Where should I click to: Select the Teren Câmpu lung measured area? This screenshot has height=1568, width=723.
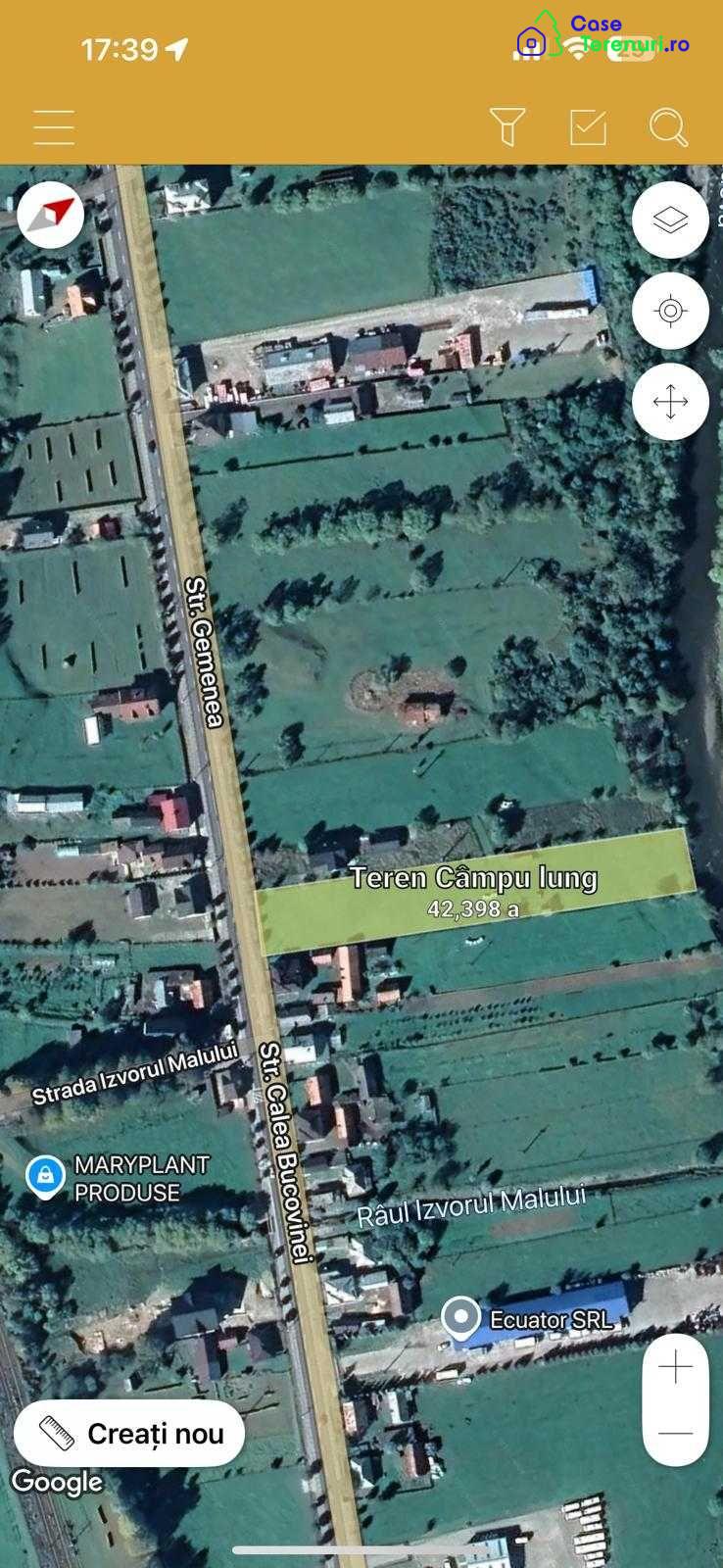475,892
